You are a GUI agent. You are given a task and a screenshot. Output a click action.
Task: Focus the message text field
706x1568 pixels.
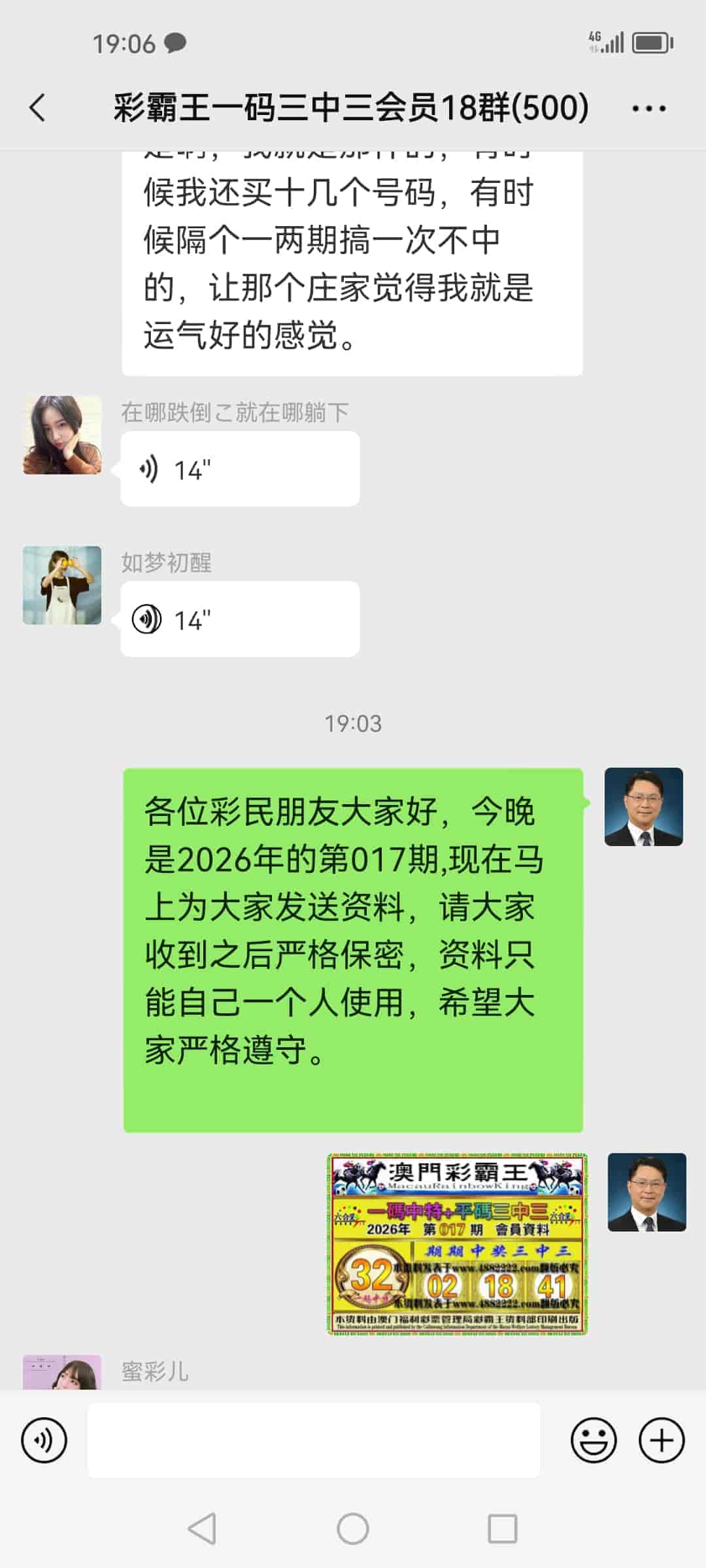point(314,1440)
